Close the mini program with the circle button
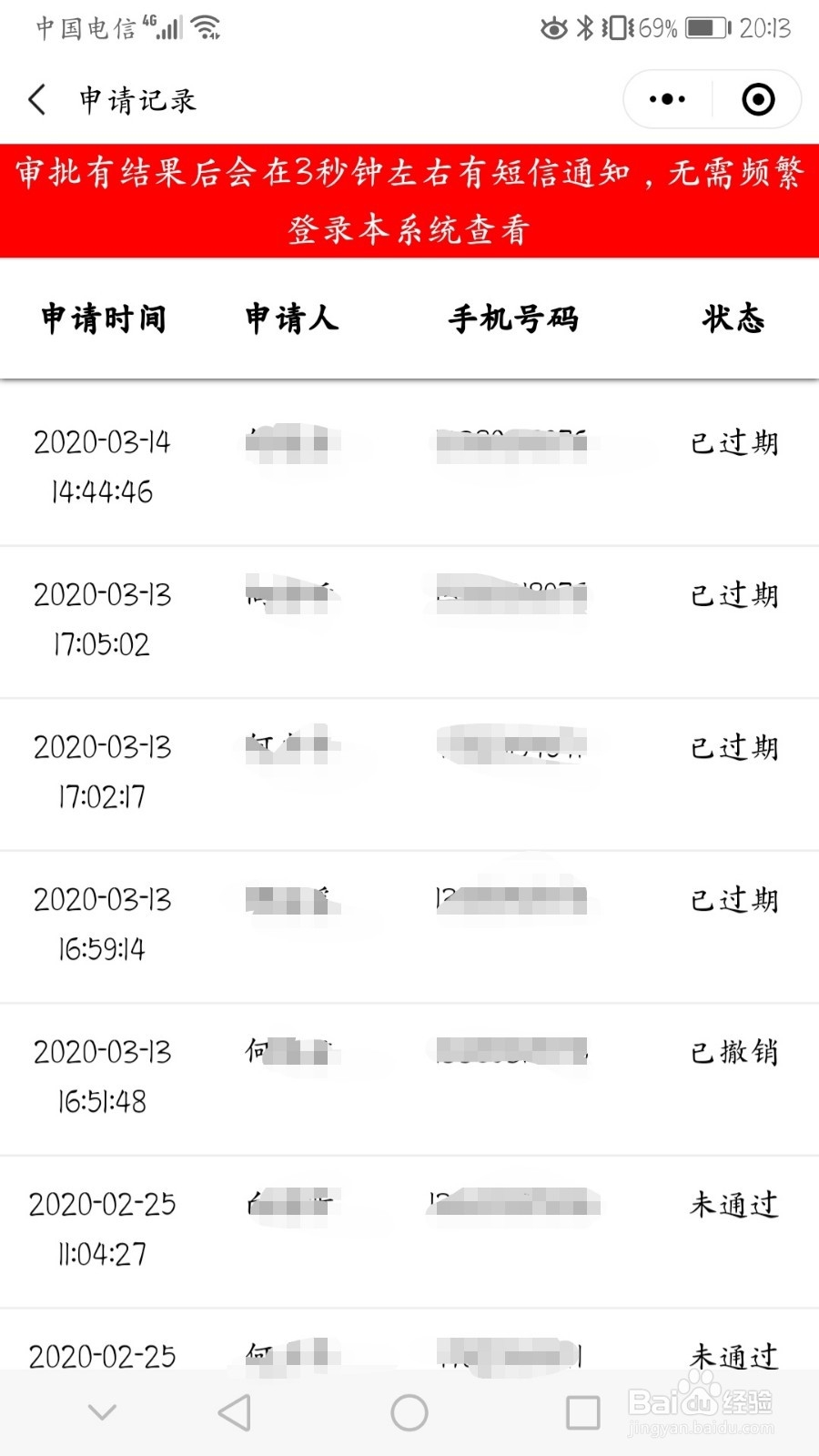This screenshot has height=1456, width=819. (758, 99)
